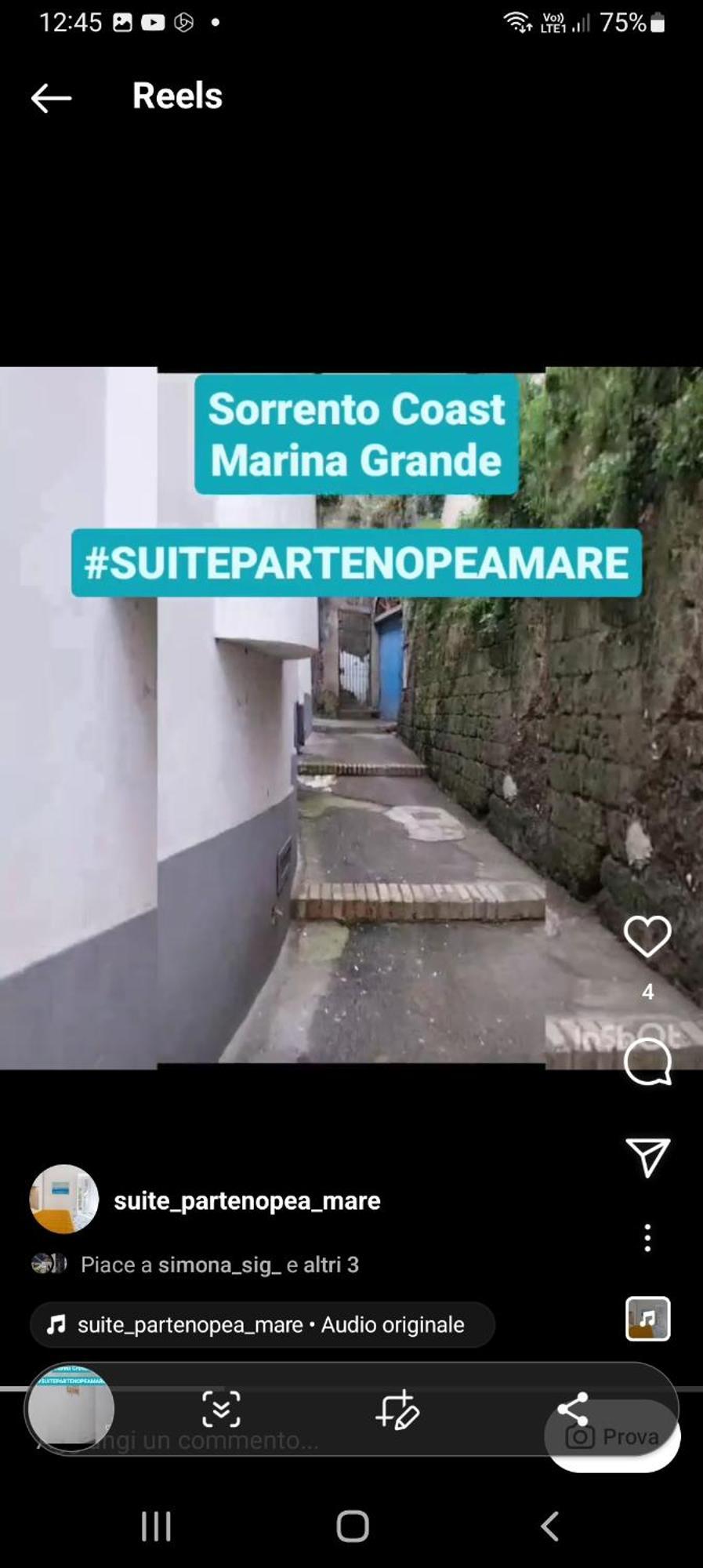Like this reel with the heart icon
Viewport: 703px width, 1568px height.
pyautogui.click(x=647, y=936)
